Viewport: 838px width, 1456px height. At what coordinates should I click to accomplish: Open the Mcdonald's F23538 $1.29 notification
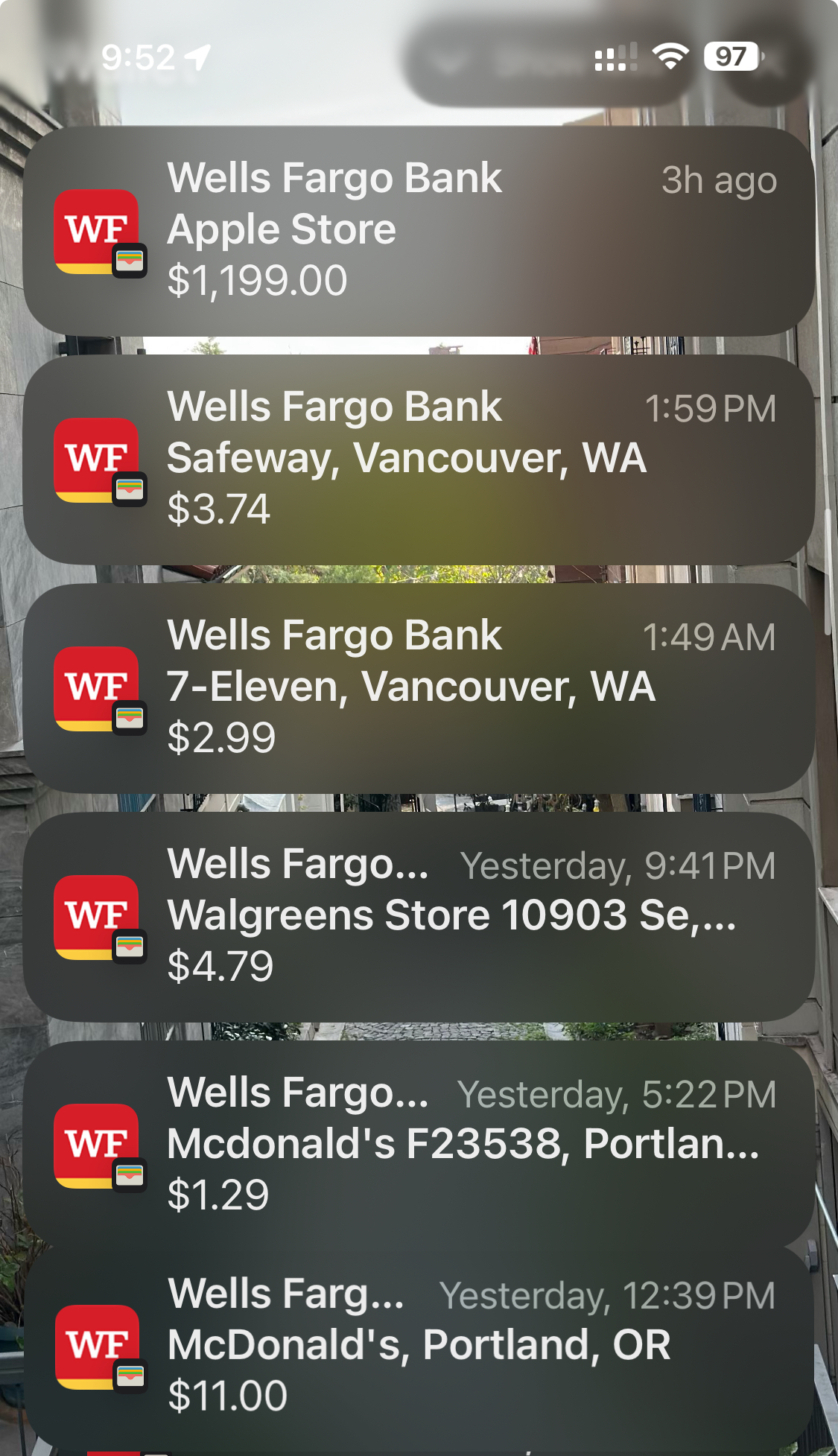tap(419, 1145)
